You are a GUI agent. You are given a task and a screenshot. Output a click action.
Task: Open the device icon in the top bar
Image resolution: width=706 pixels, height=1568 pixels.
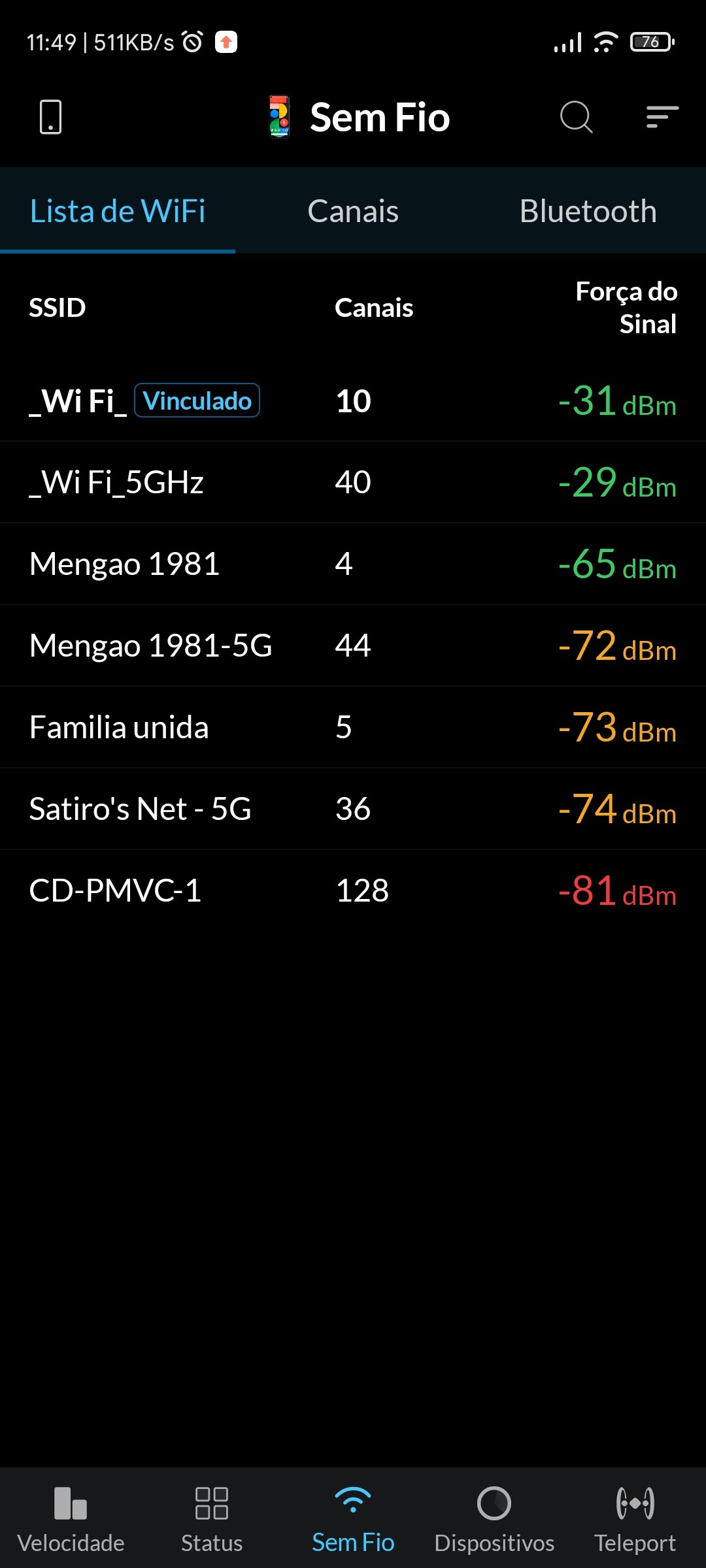click(51, 118)
